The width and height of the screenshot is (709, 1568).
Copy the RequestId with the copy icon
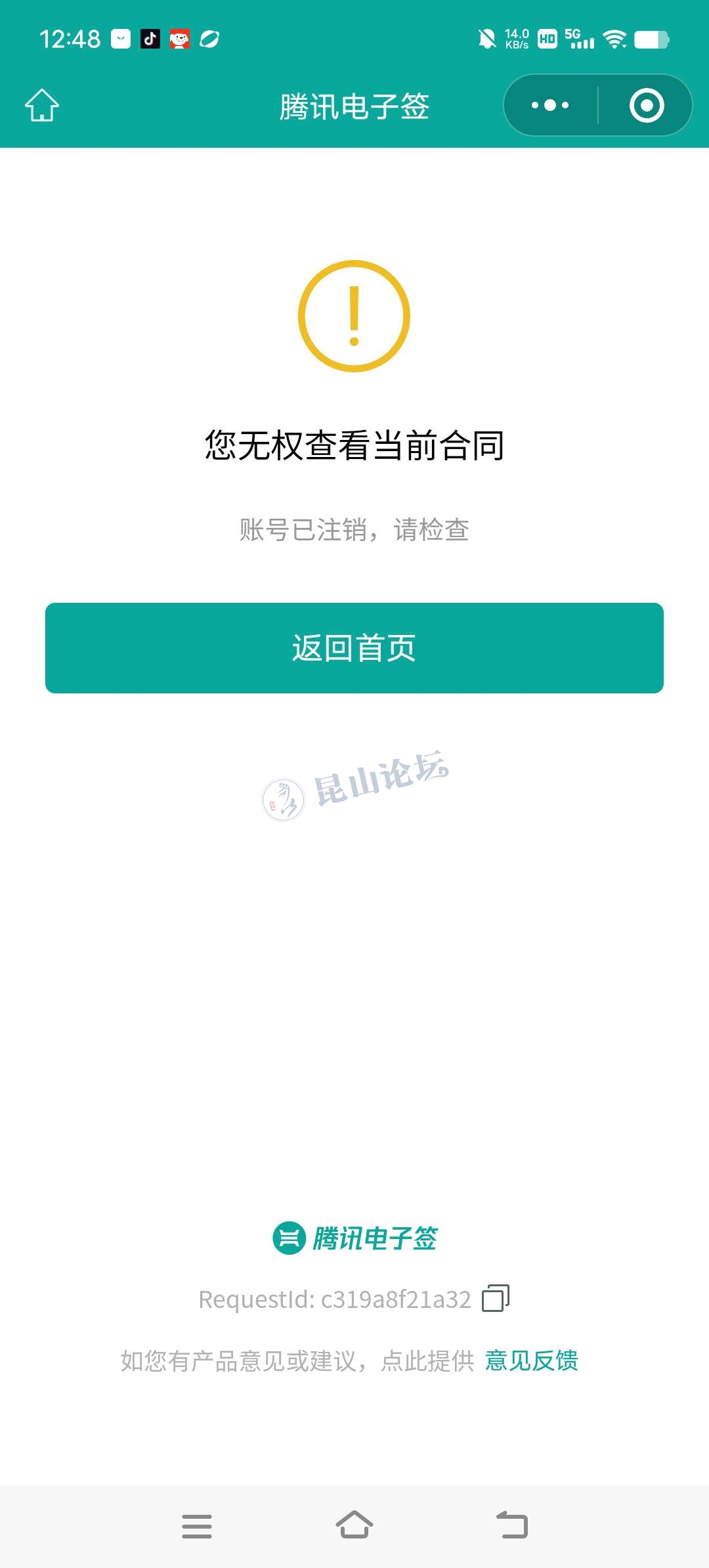coord(496,1298)
